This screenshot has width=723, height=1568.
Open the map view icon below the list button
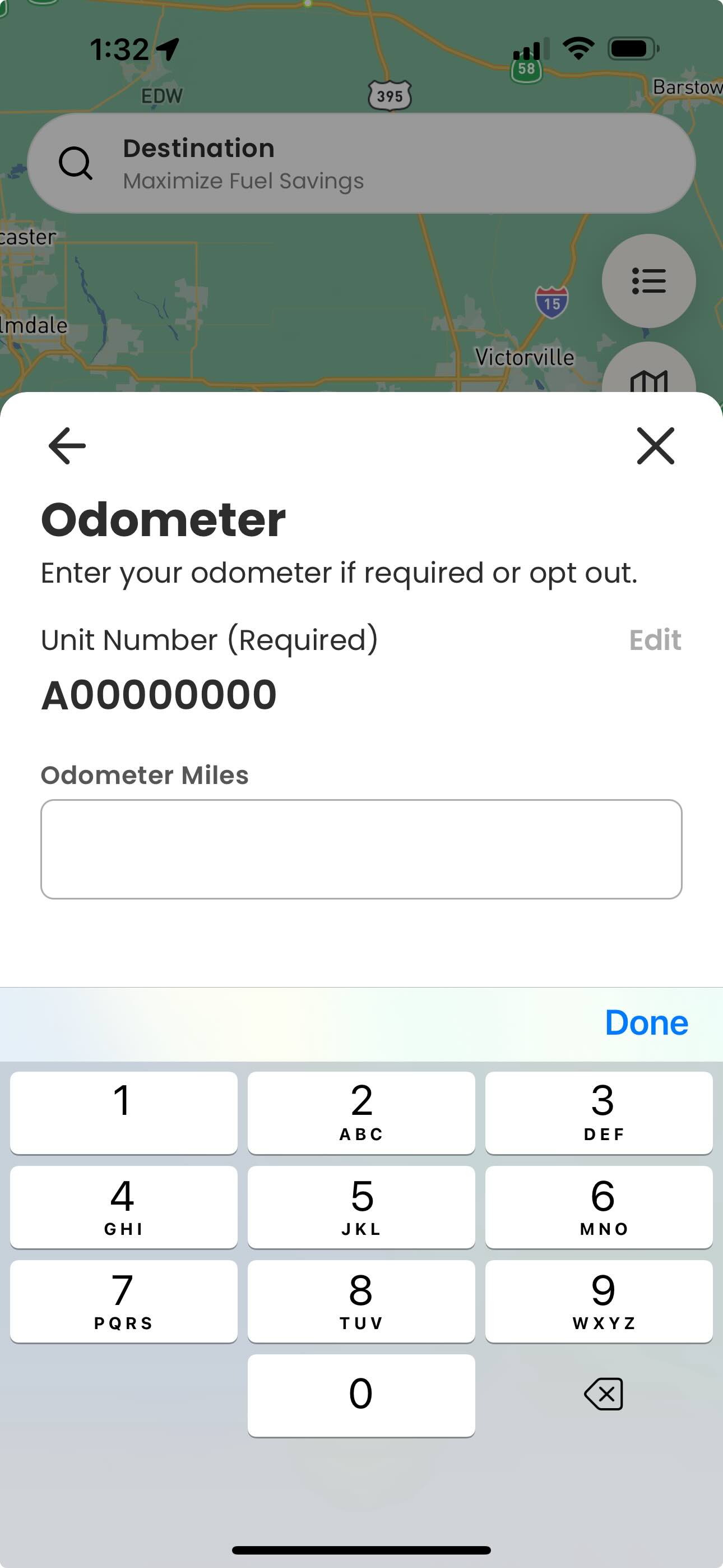click(x=649, y=380)
